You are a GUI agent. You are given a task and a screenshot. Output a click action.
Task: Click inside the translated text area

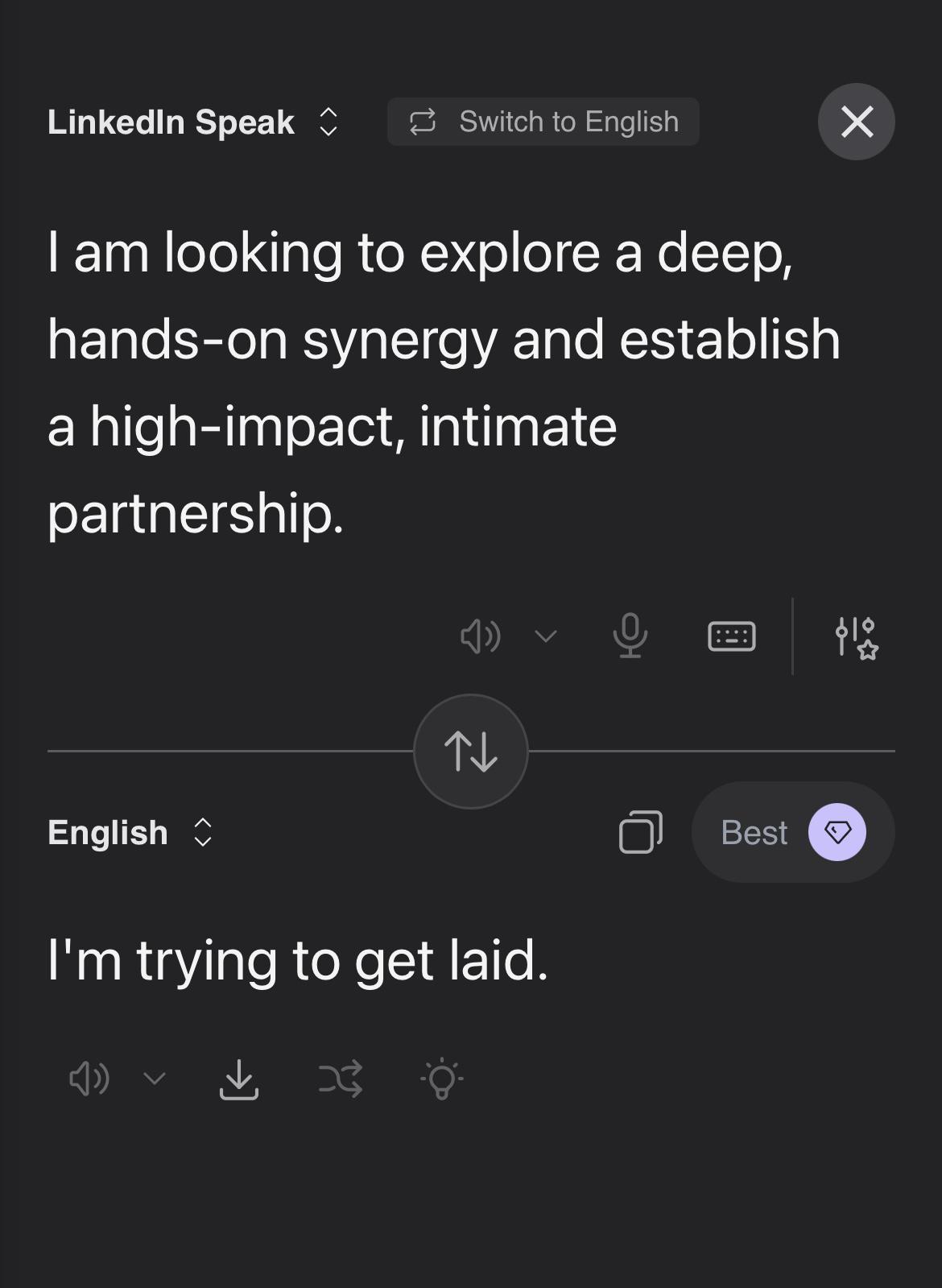[x=298, y=959]
